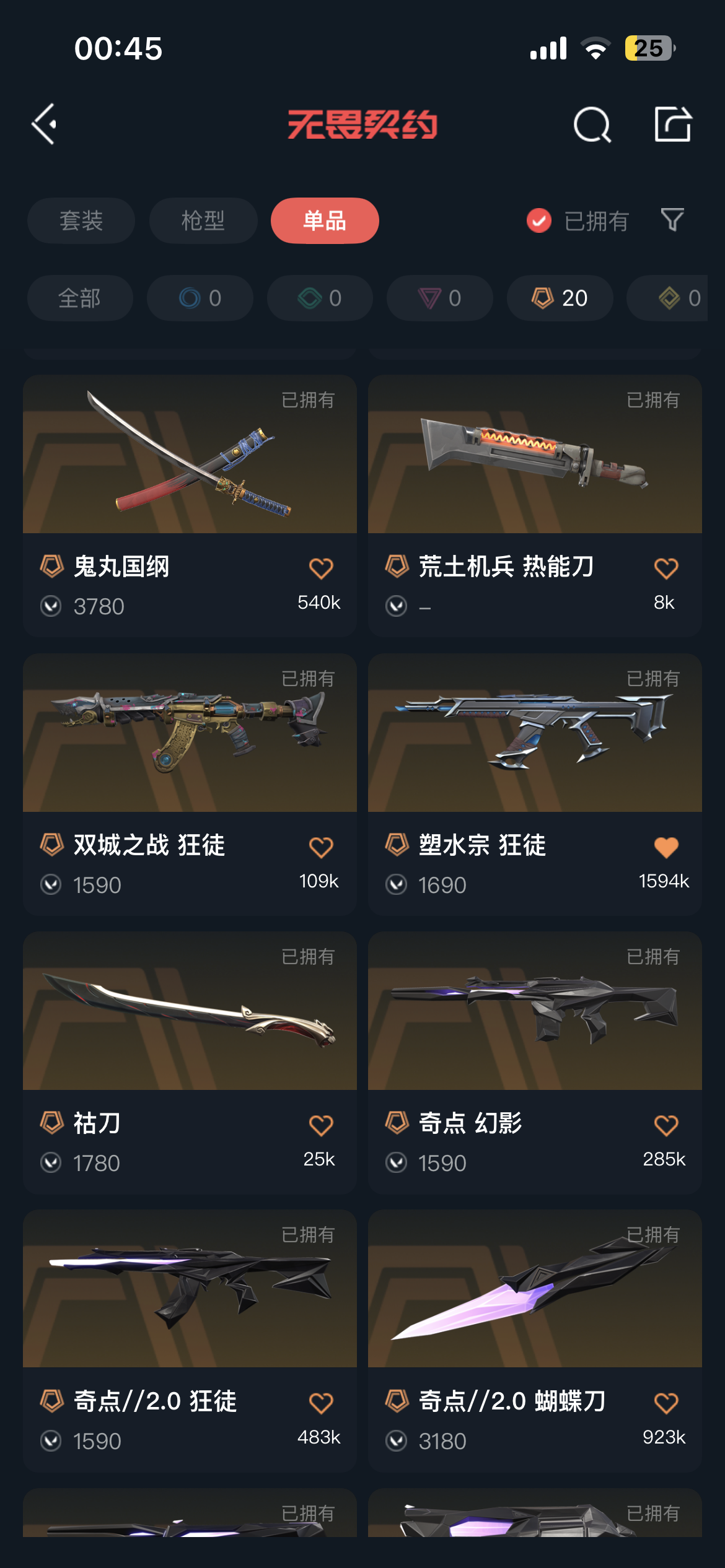Viewport: 725px width, 1568px height.
Task: Tap the share icon
Action: (x=673, y=124)
